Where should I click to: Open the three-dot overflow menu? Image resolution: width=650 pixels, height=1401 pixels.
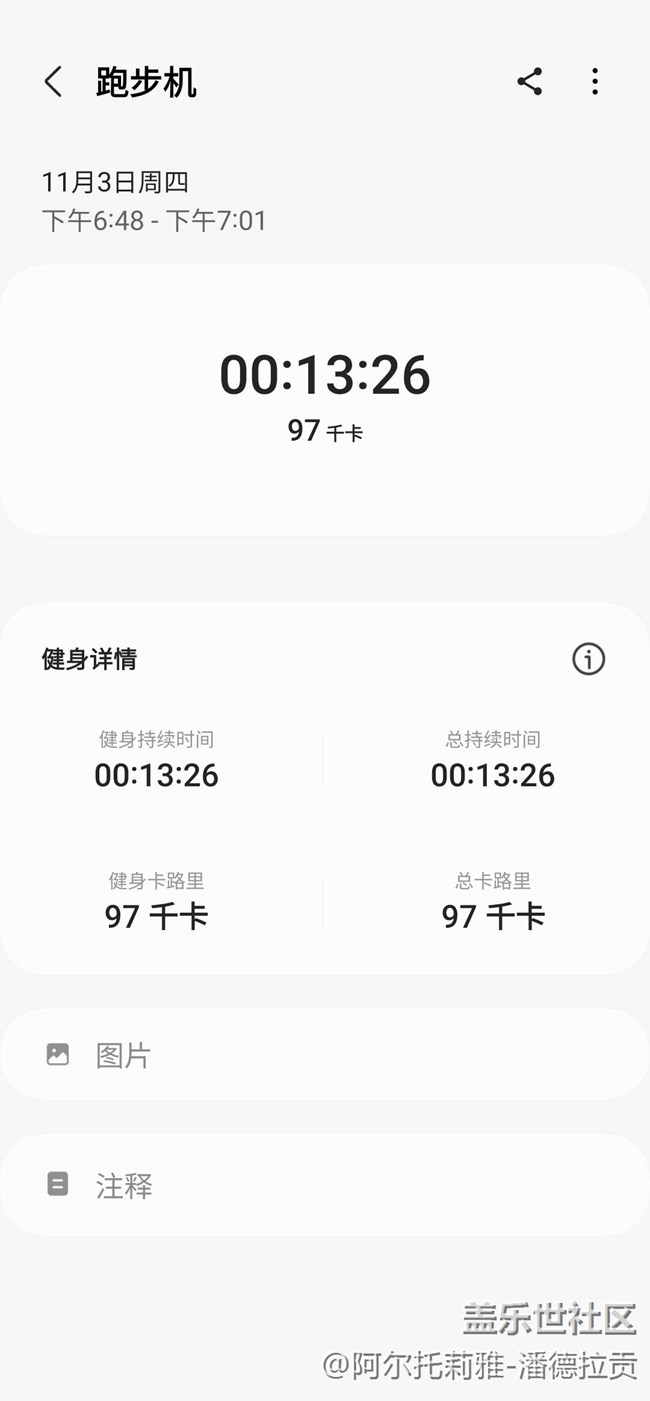595,82
